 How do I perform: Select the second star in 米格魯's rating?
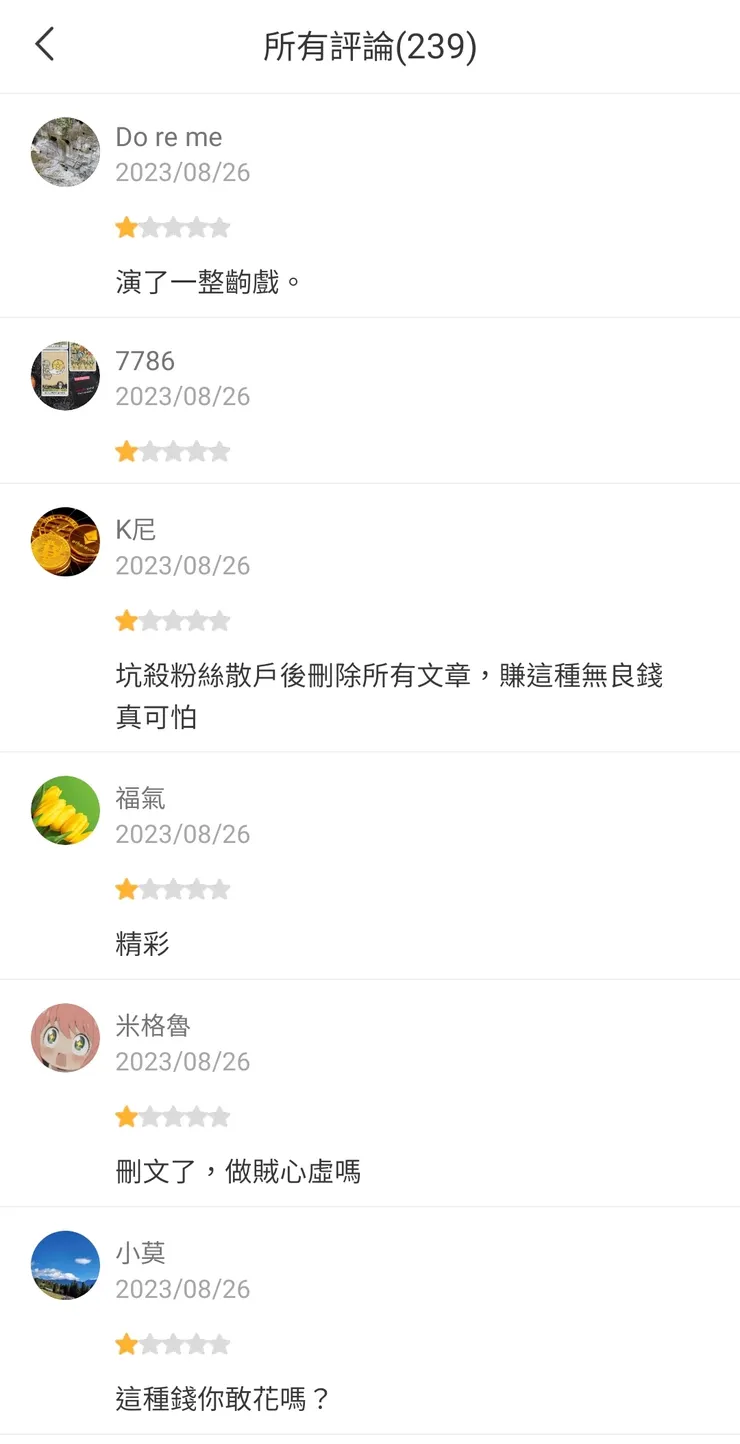[150, 1116]
